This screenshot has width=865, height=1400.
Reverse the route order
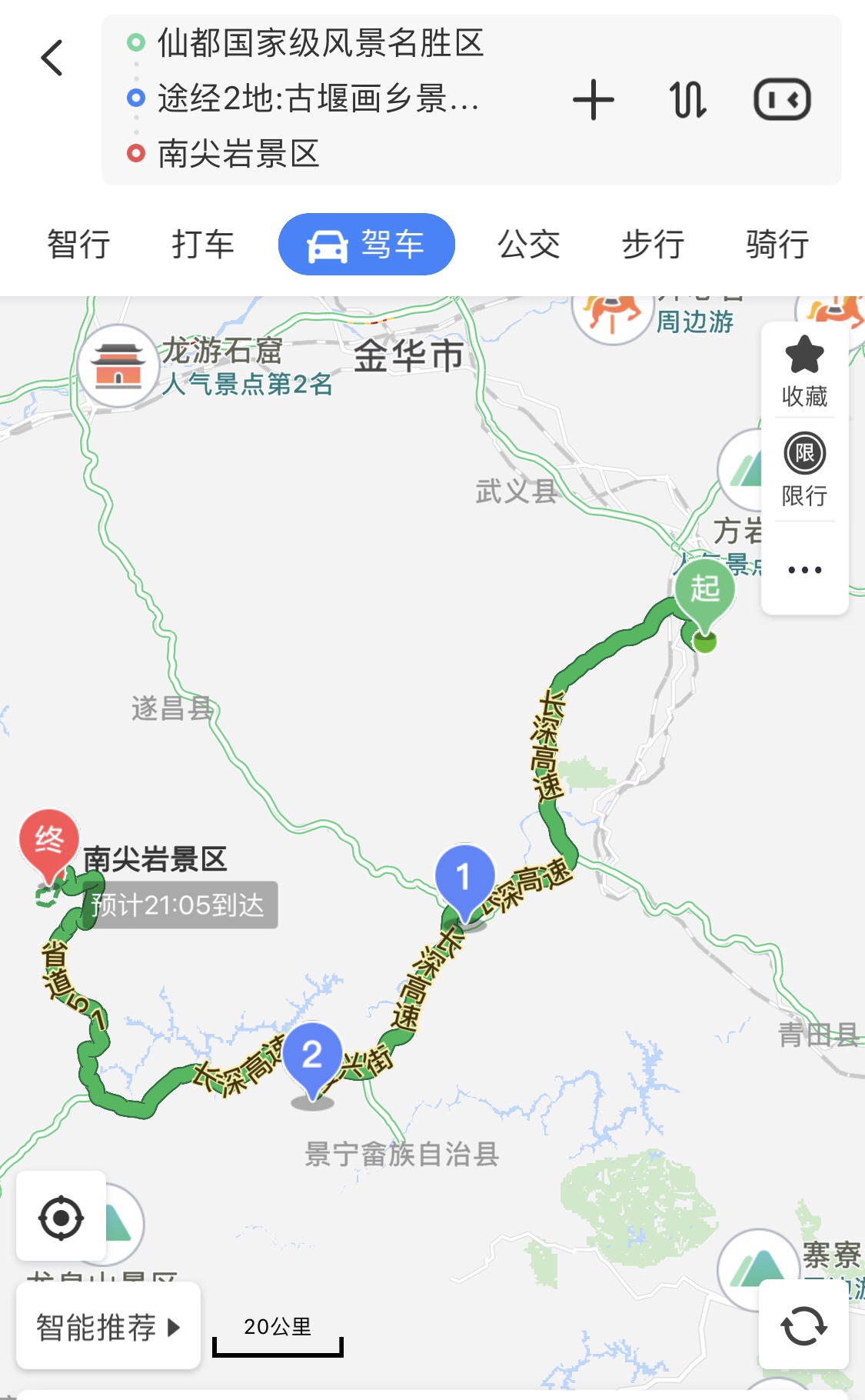click(x=687, y=100)
